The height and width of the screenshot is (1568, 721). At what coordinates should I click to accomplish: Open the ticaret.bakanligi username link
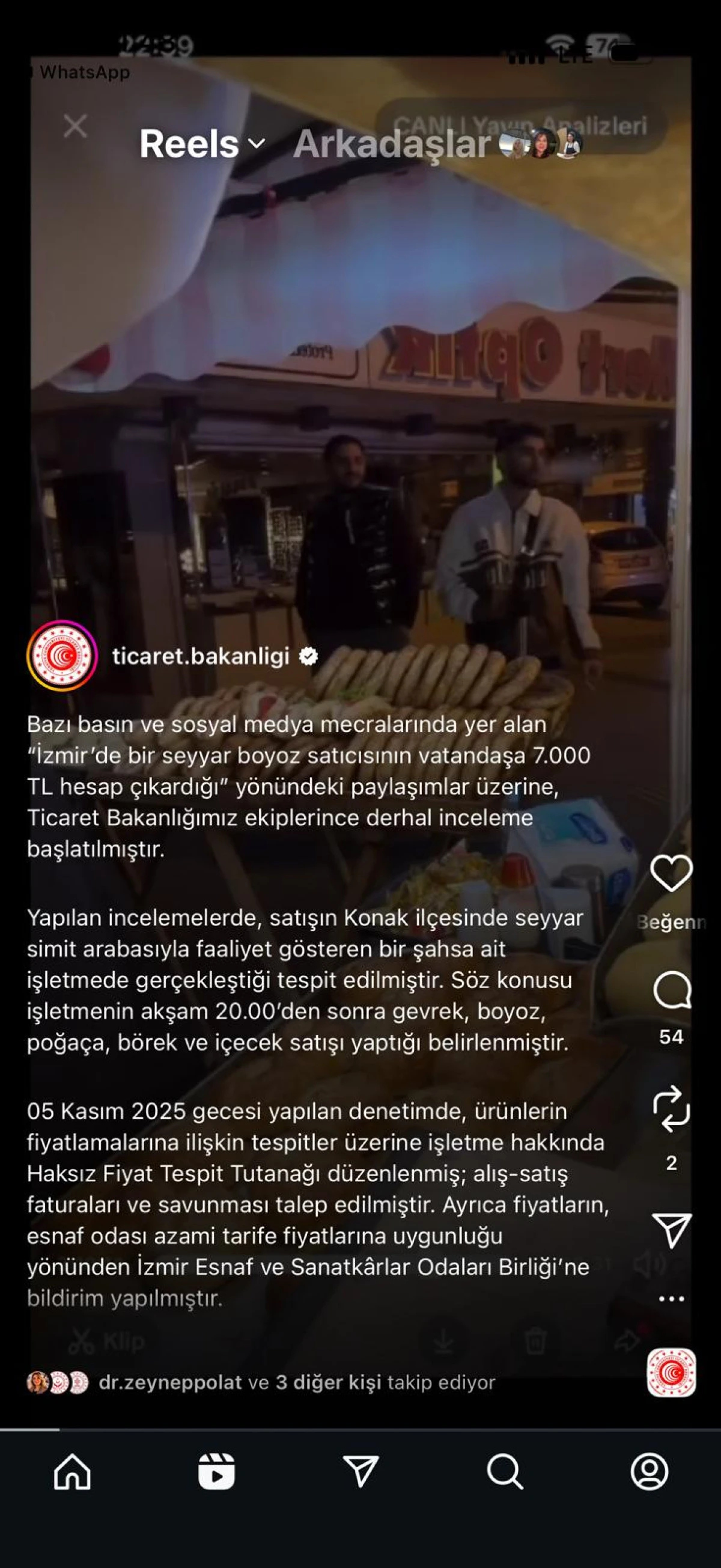tap(200, 656)
